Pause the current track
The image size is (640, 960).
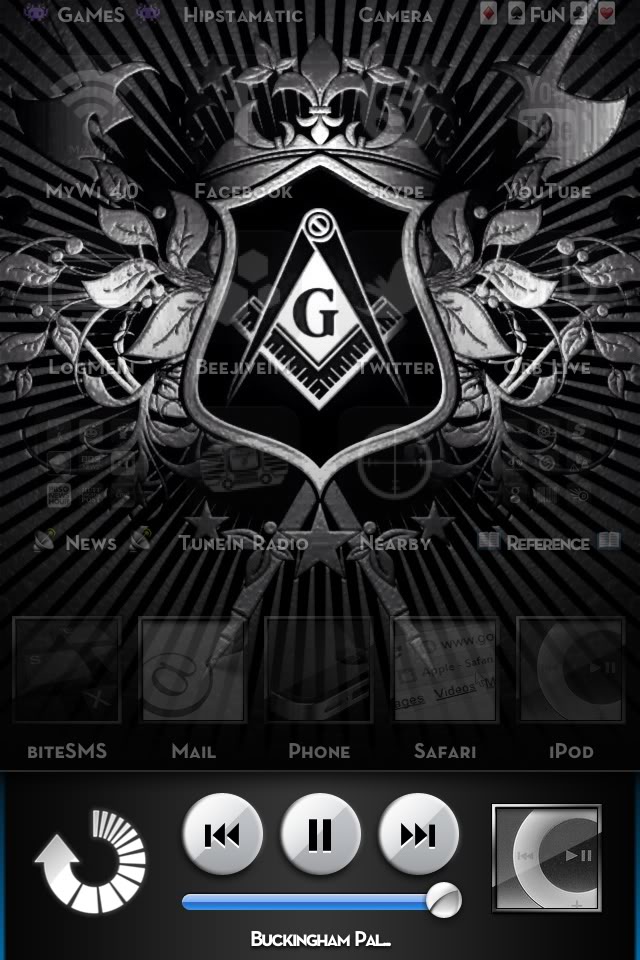click(x=320, y=834)
